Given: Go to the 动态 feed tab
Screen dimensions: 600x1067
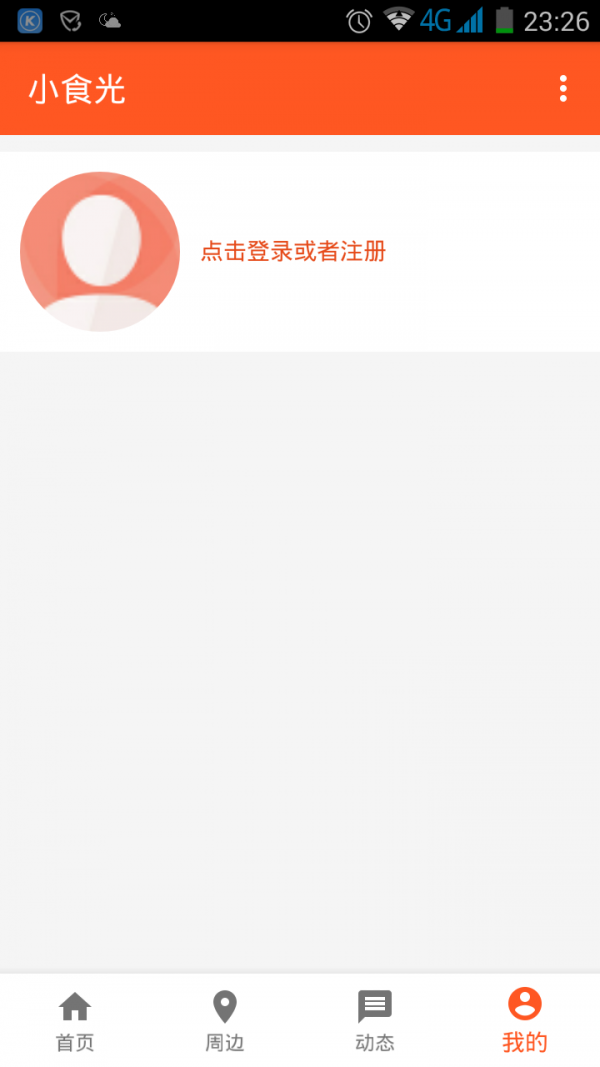Looking at the screenshot, I should click(x=375, y=1020).
